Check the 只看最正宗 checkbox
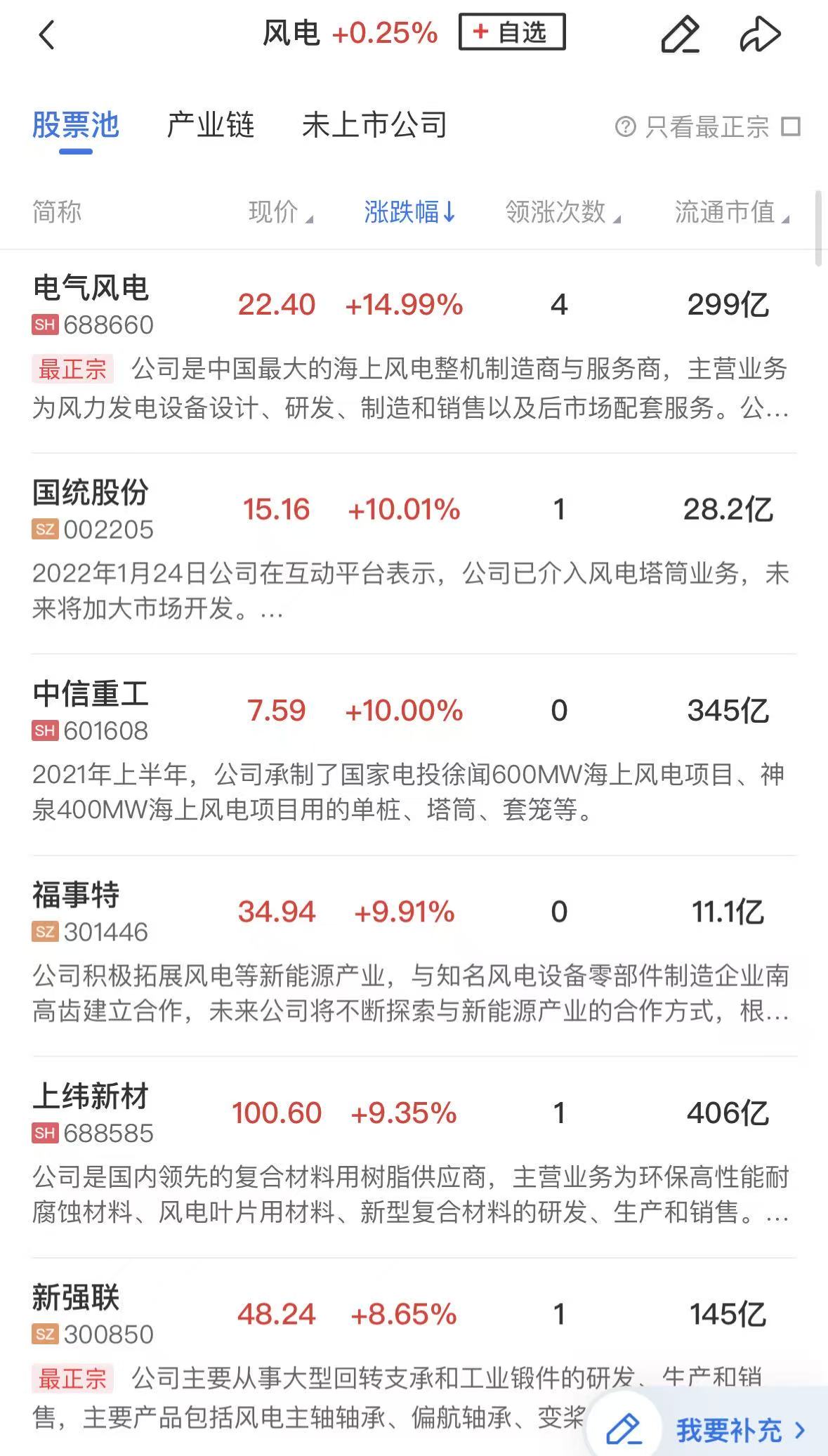This screenshot has height=1456, width=828. click(x=791, y=127)
